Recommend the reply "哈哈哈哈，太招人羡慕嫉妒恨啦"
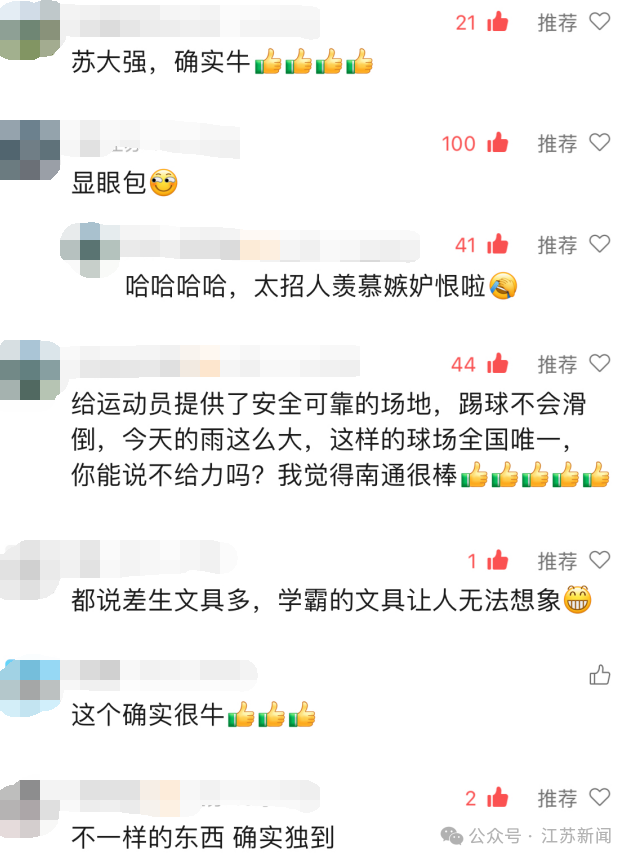This screenshot has height=861, width=632. pyautogui.click(x=573, y=244)
